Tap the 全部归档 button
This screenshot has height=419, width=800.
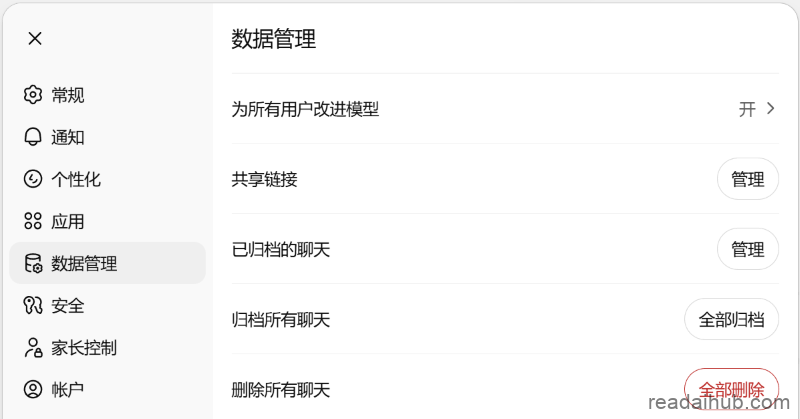pyautogui.click(x=731, y=319)
